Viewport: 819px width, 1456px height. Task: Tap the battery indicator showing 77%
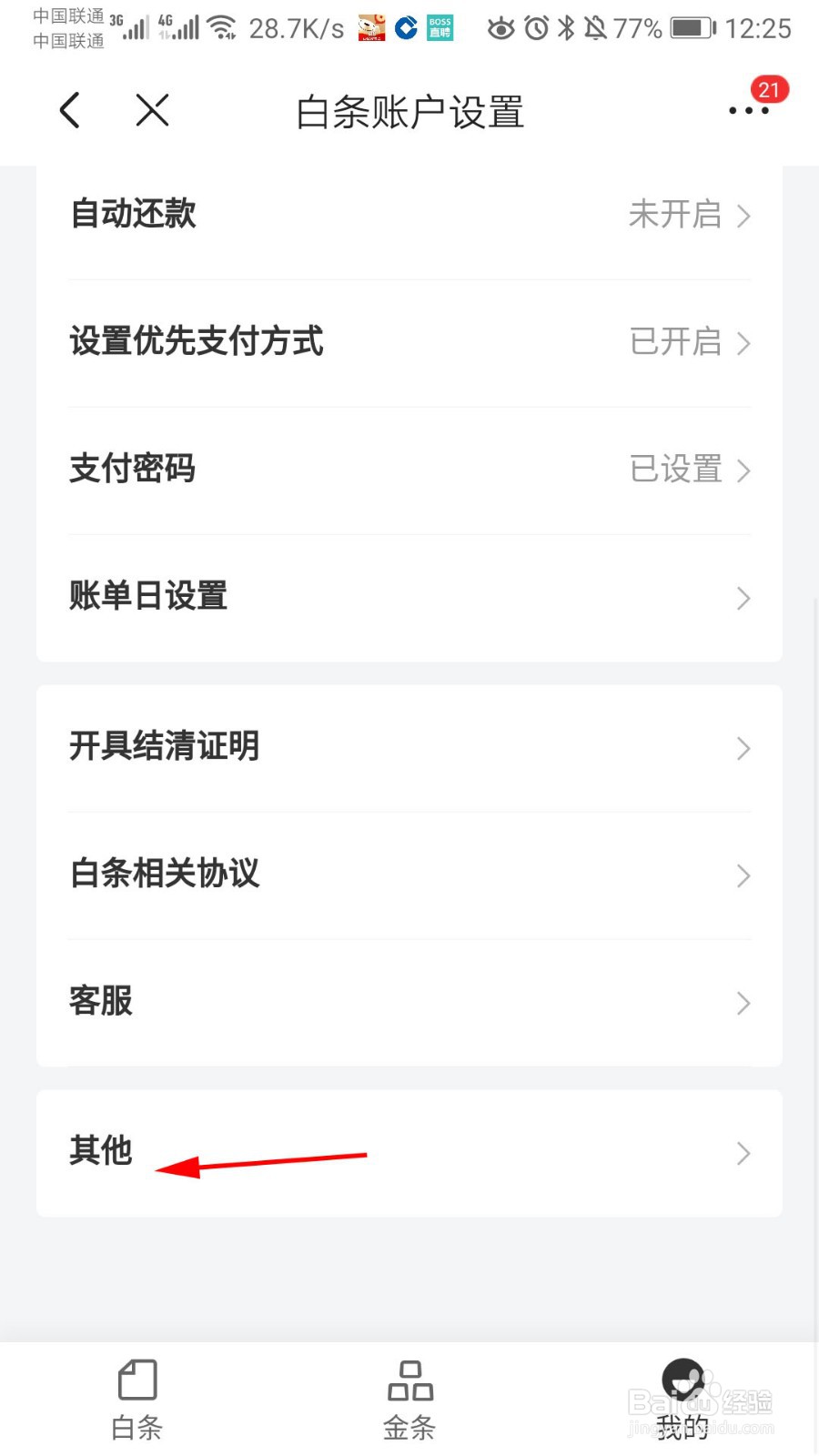click(690, 27)
